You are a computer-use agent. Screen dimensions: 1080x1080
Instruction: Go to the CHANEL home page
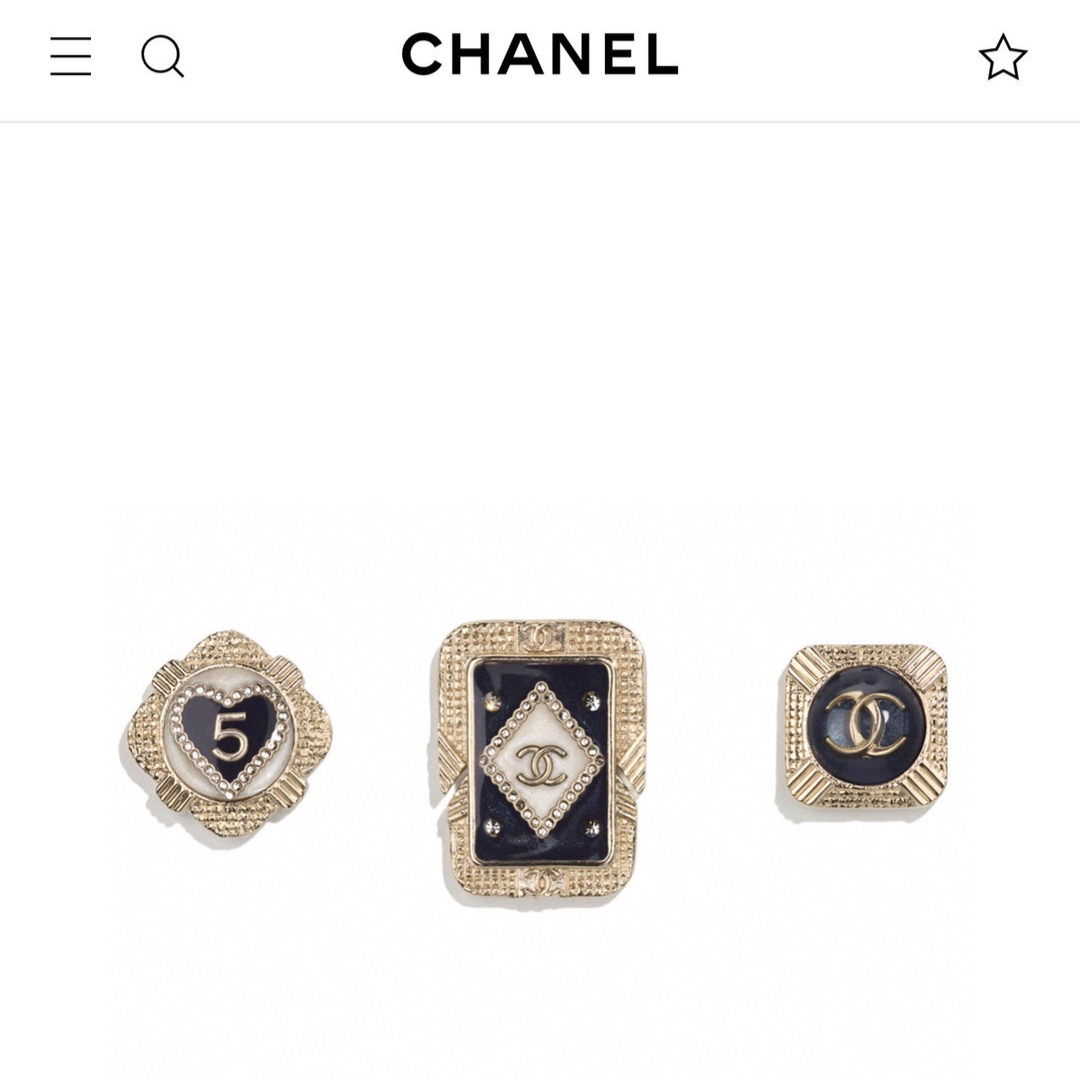pos(540,54)
